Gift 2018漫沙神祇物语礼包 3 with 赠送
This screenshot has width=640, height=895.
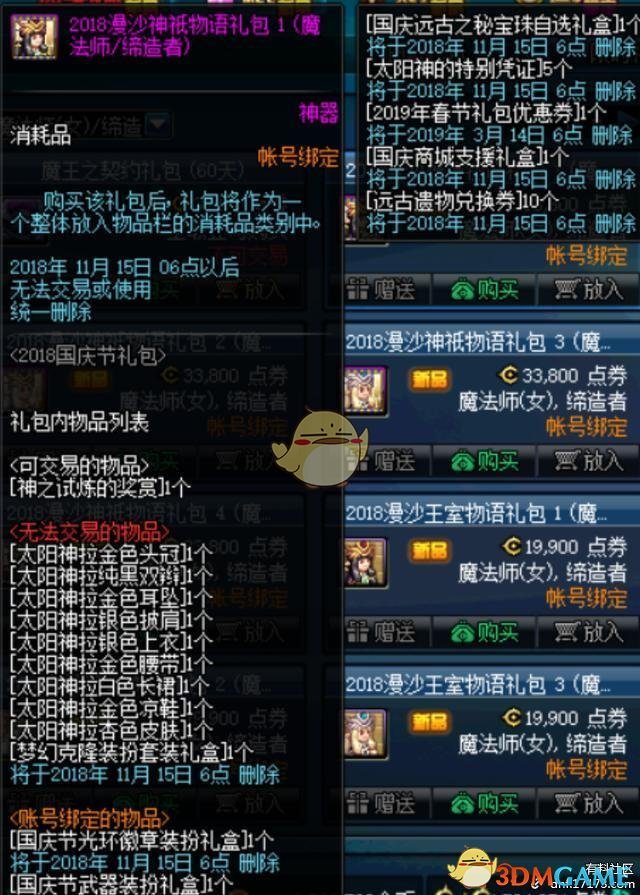383,461
